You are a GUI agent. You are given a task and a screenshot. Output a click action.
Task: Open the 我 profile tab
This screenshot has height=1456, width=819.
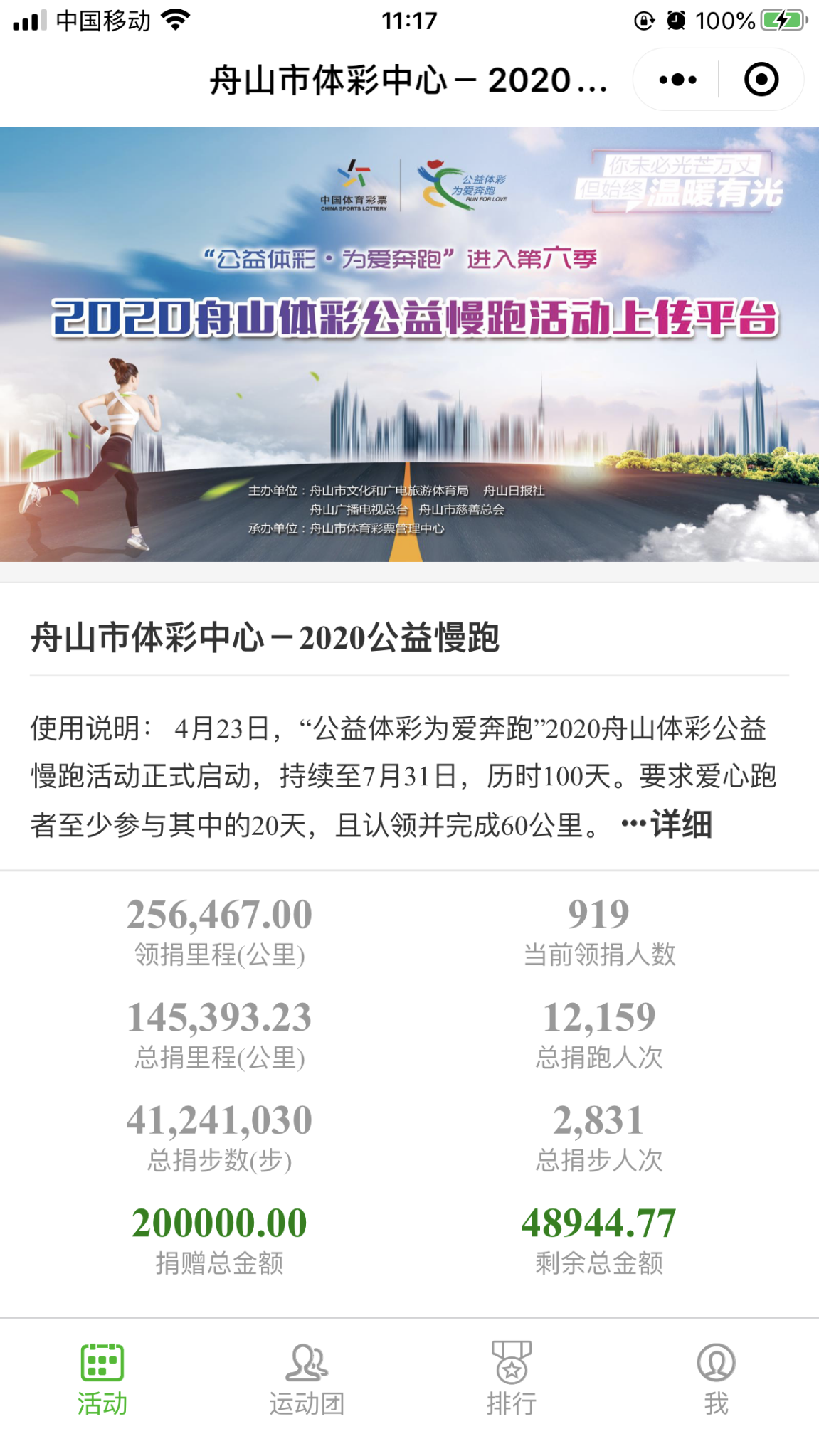[716, 1378]
